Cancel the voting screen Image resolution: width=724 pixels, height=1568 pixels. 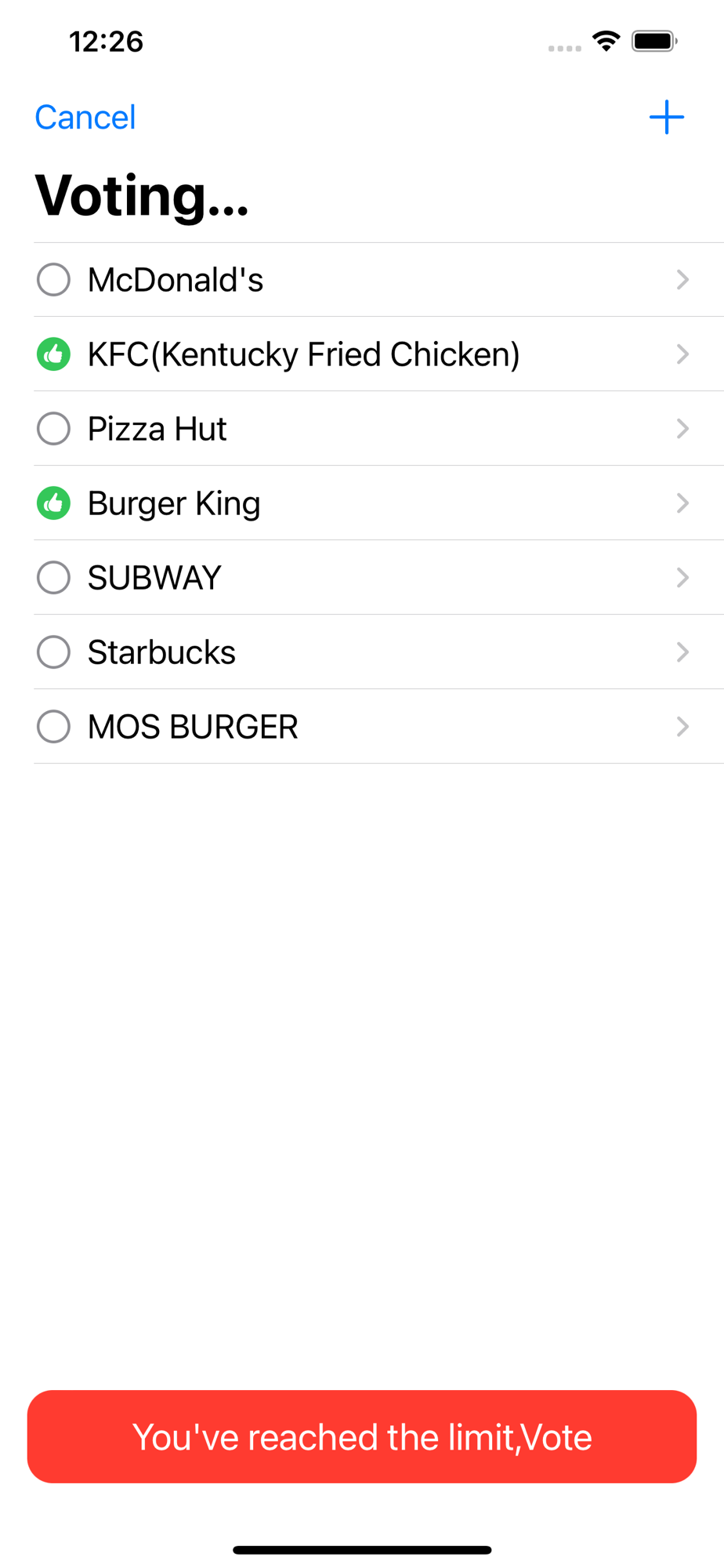coord(85,118)
